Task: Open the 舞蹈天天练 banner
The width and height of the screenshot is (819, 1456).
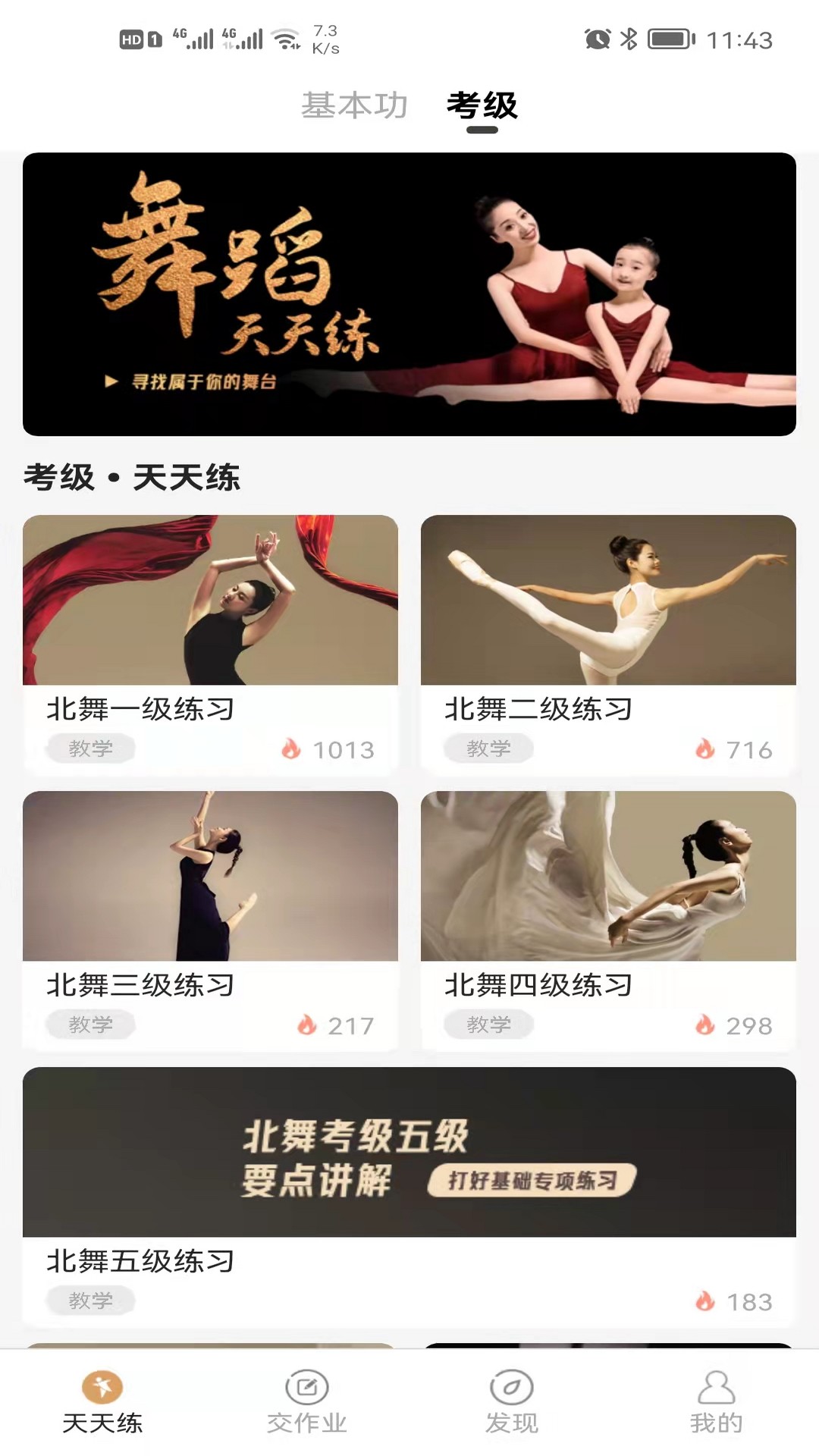Action: [x=409, y=294]
